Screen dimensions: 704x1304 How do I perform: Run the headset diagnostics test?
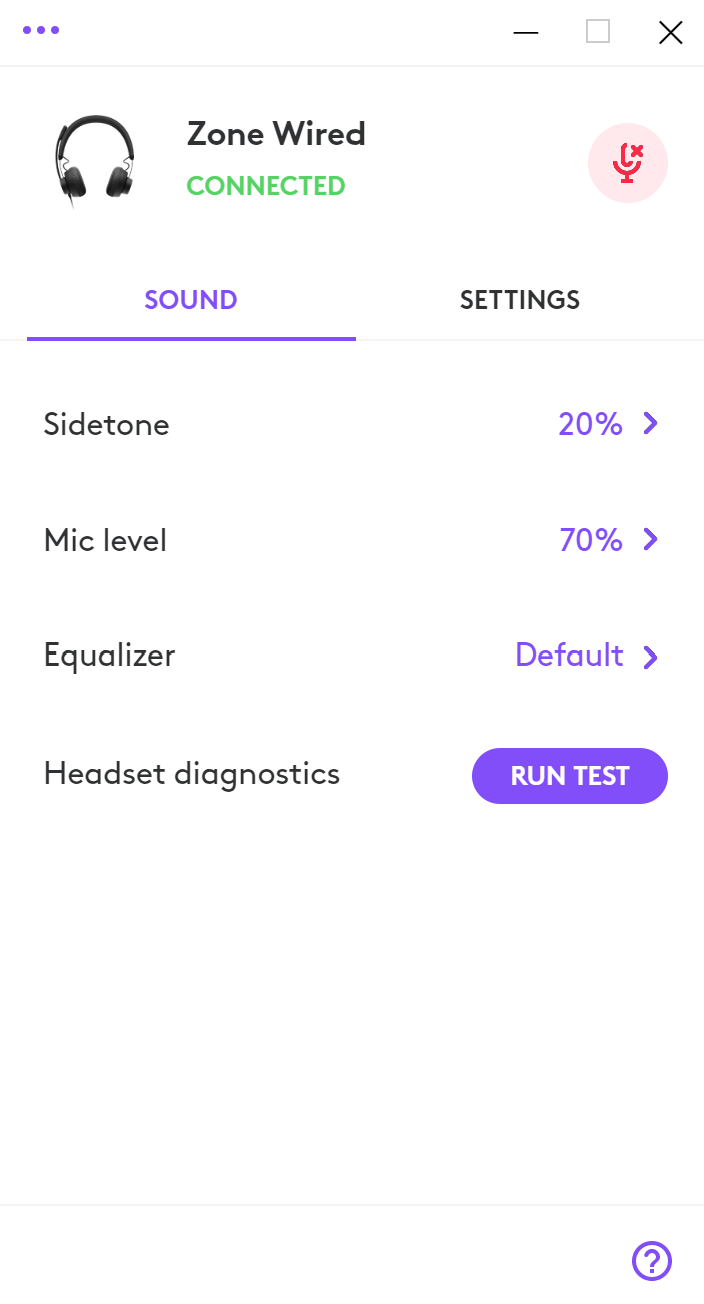tap(570, 776)
